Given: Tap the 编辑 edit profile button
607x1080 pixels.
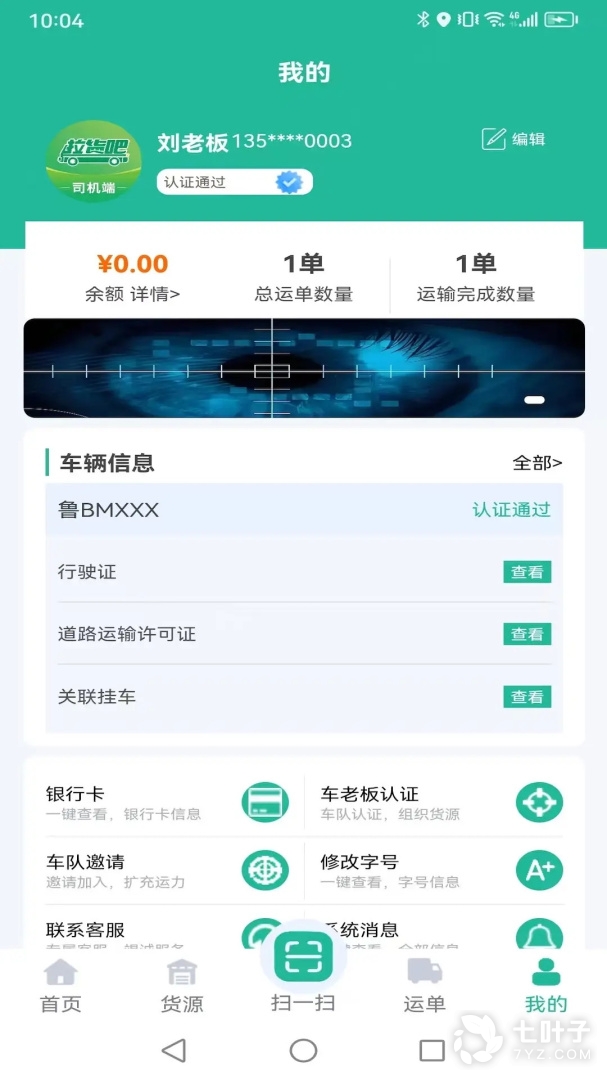Looking at the screenshot, I should pyautogui.click(x=514, y=140).
